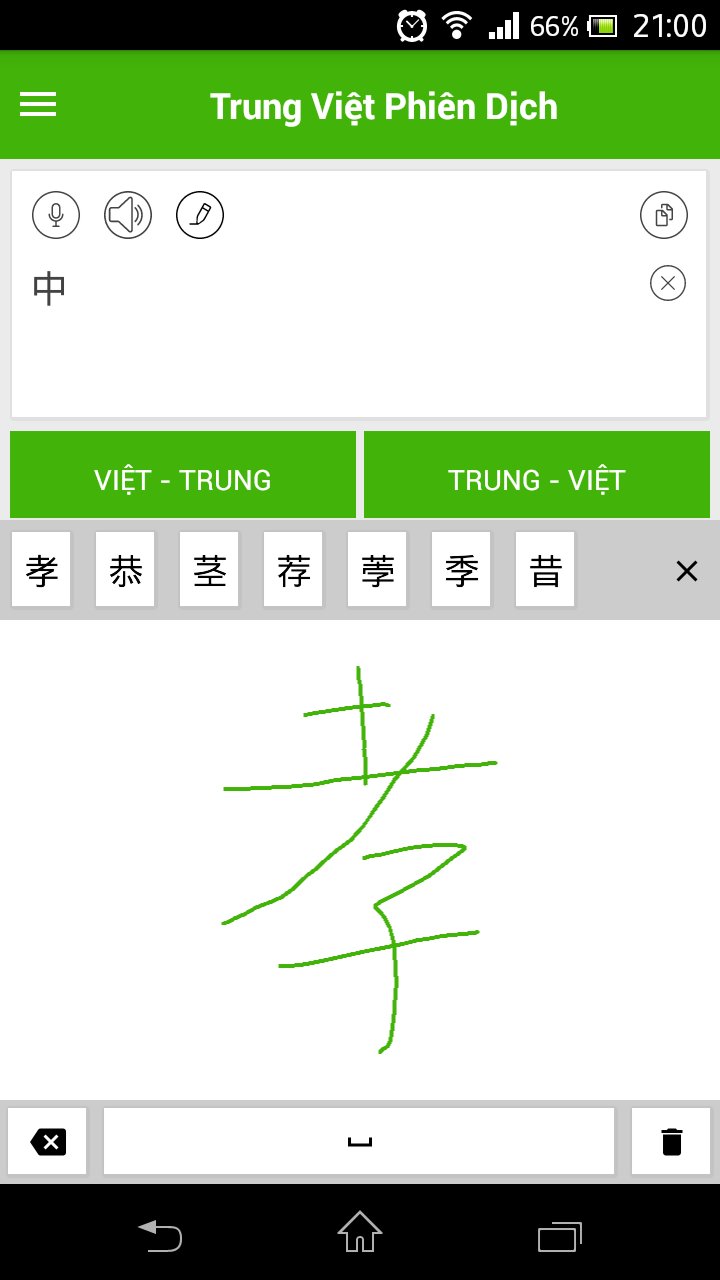Tap the microphone voice input icon

pos(56,215)
